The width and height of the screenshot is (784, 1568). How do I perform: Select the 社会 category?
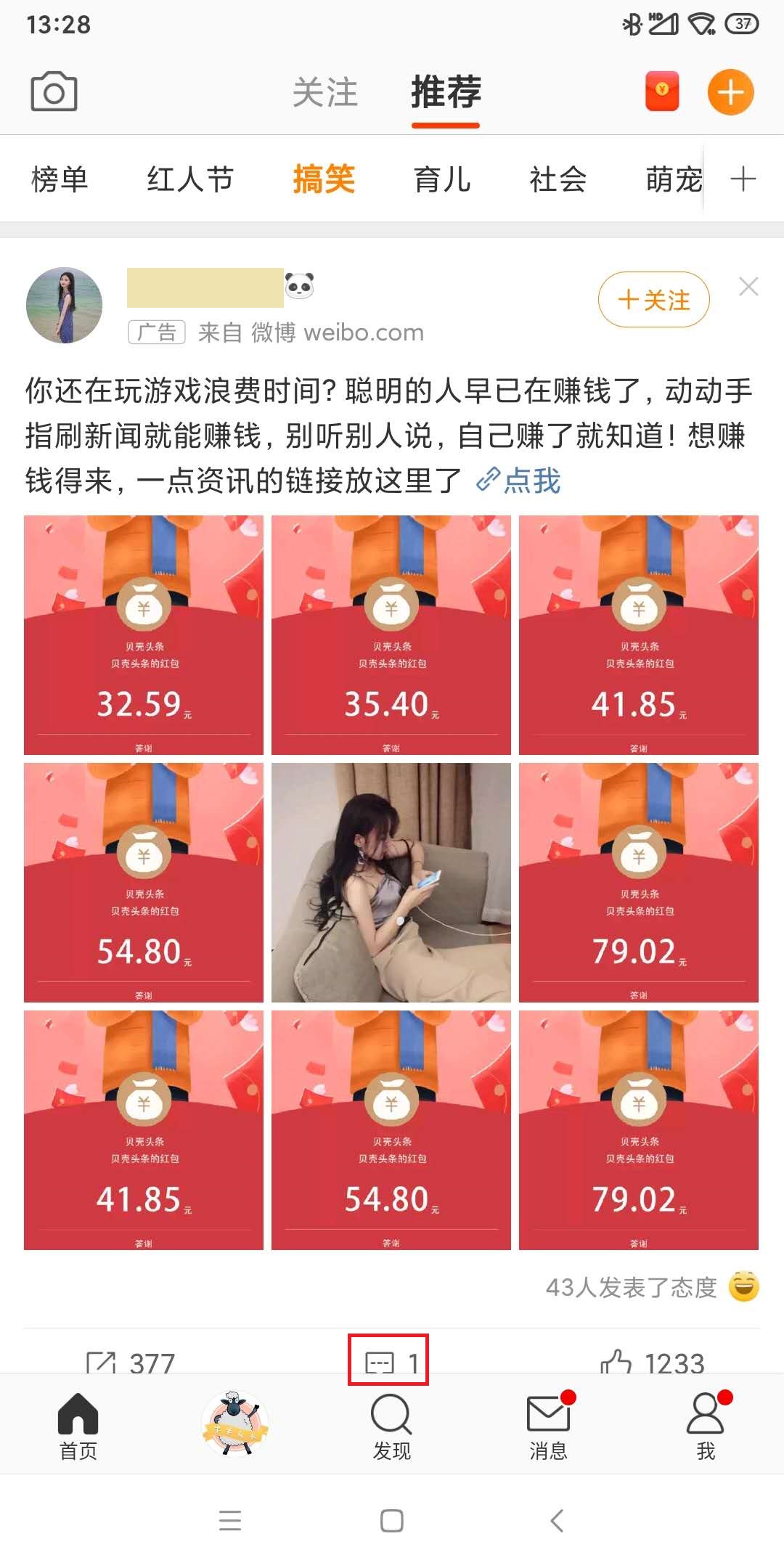[x=558, y=179]
